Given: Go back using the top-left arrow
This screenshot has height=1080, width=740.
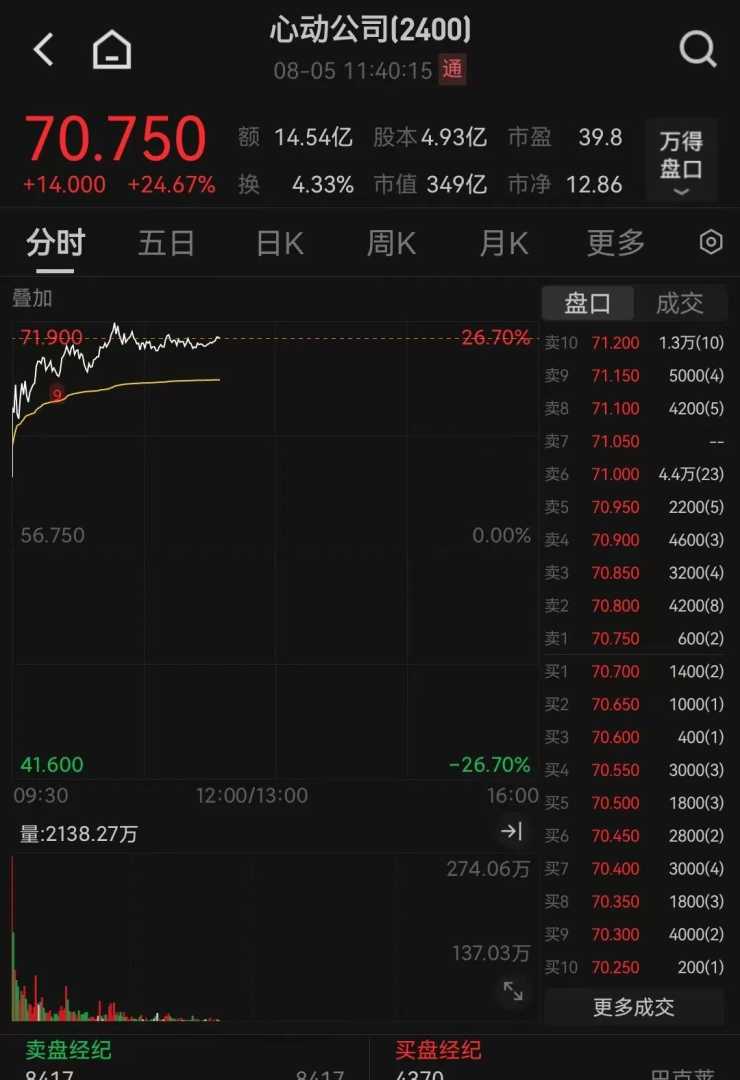Looking at the screenshot, I should pyautogui.click(x=43, y=49).
